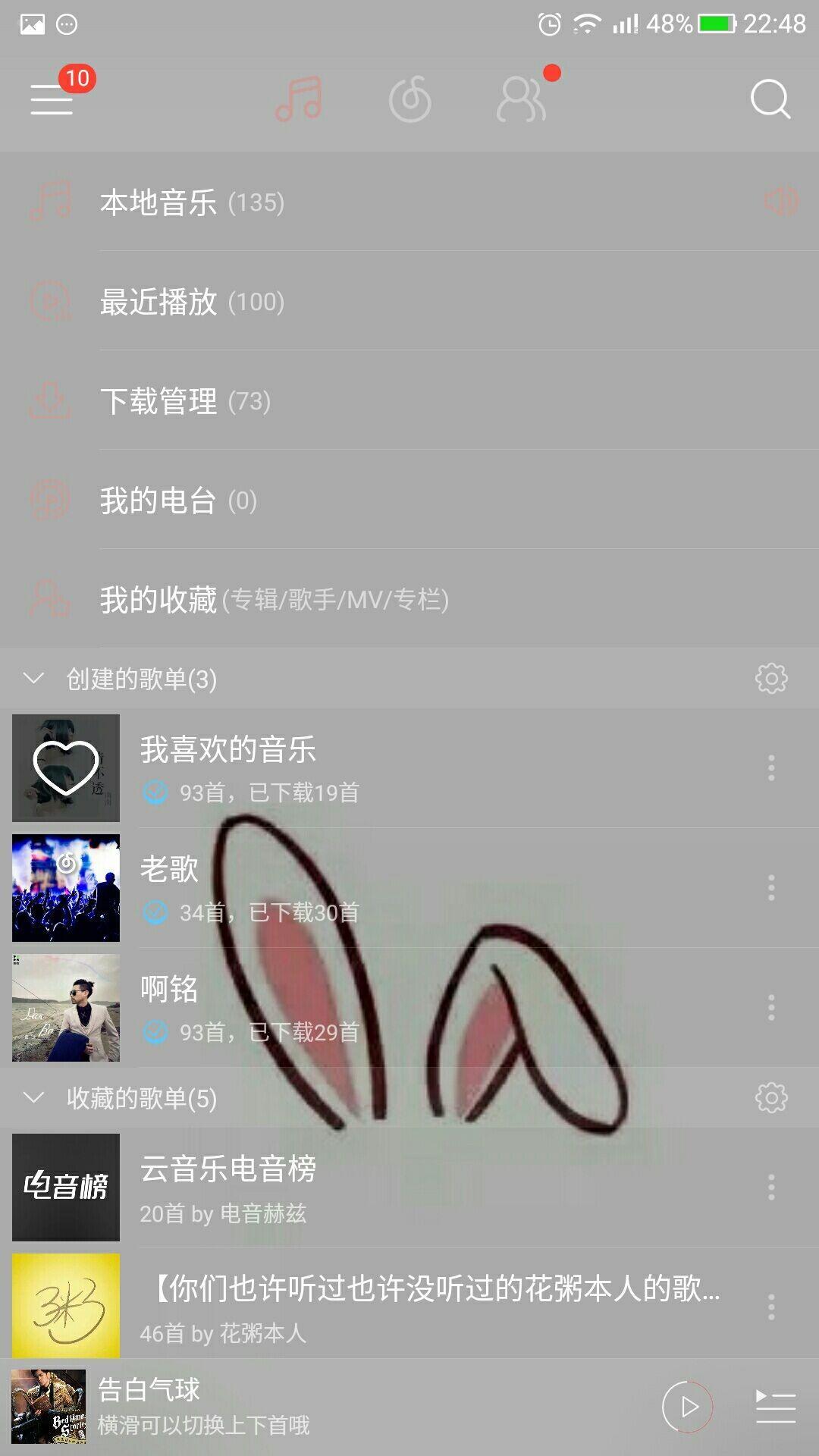Screen dimensions: 819x1456
Task: Open settings gear for 创建的歌单
Action: 771,679
